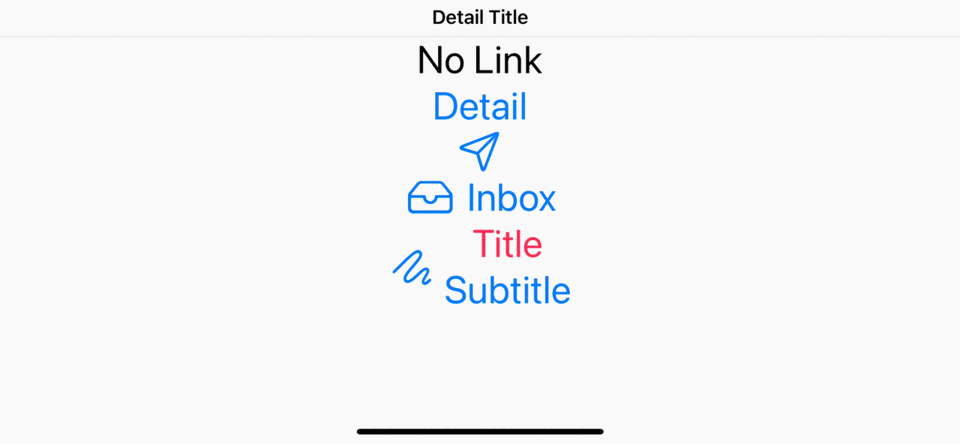Open the blue Detail link
This screenshot has width=960, height=444.
click(x=480, y=107)
